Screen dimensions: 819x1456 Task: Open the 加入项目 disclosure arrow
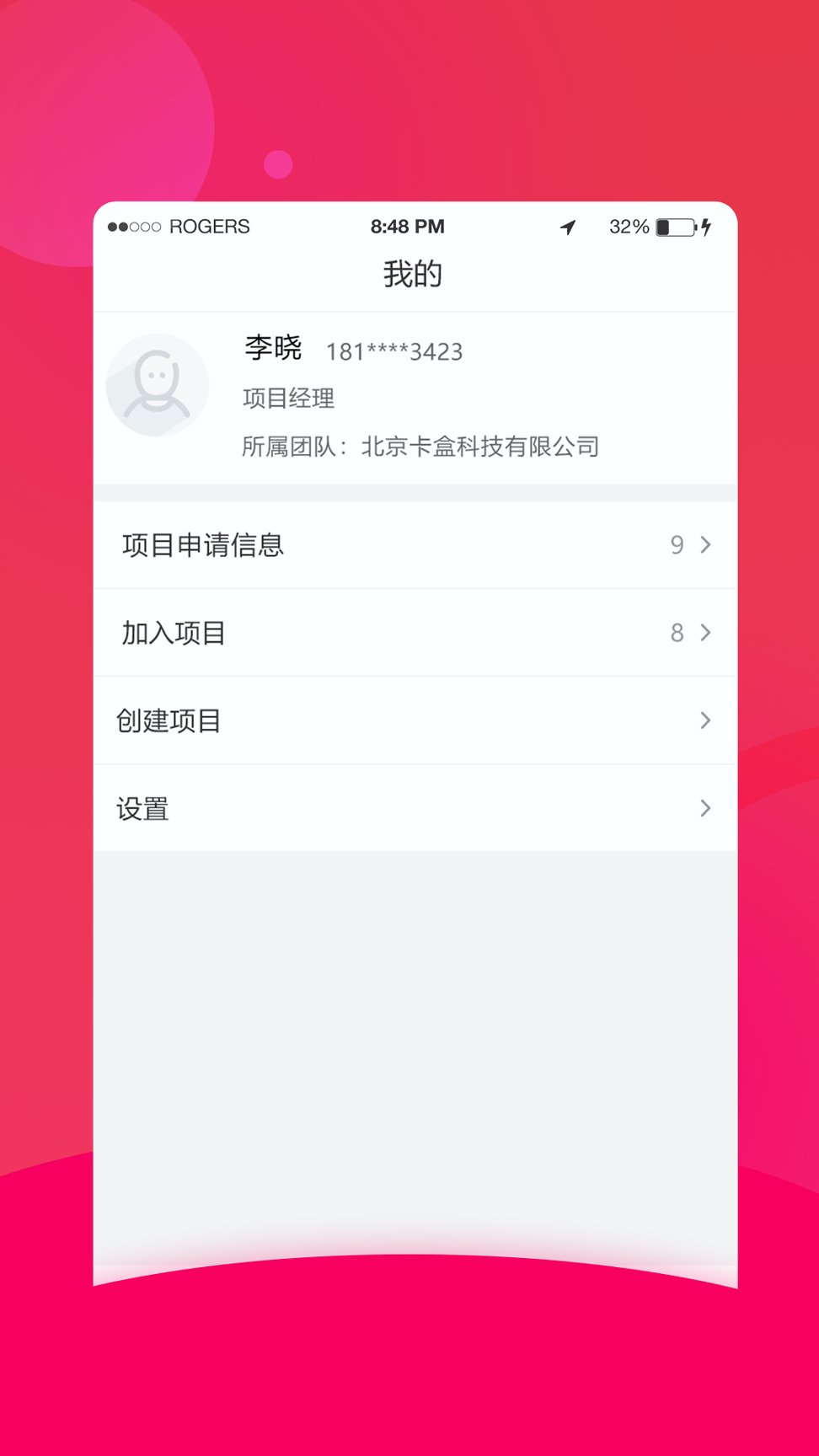coord(705,633)
